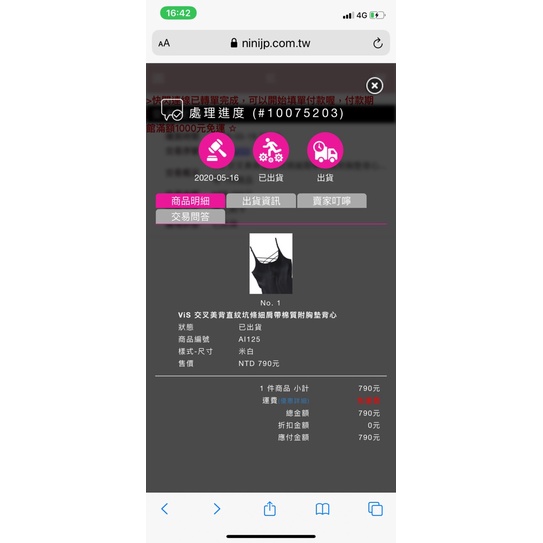The height and width of the screenshot is (543, 543).
Task: Select the 交易問答 tab
Action: point(190,216)
